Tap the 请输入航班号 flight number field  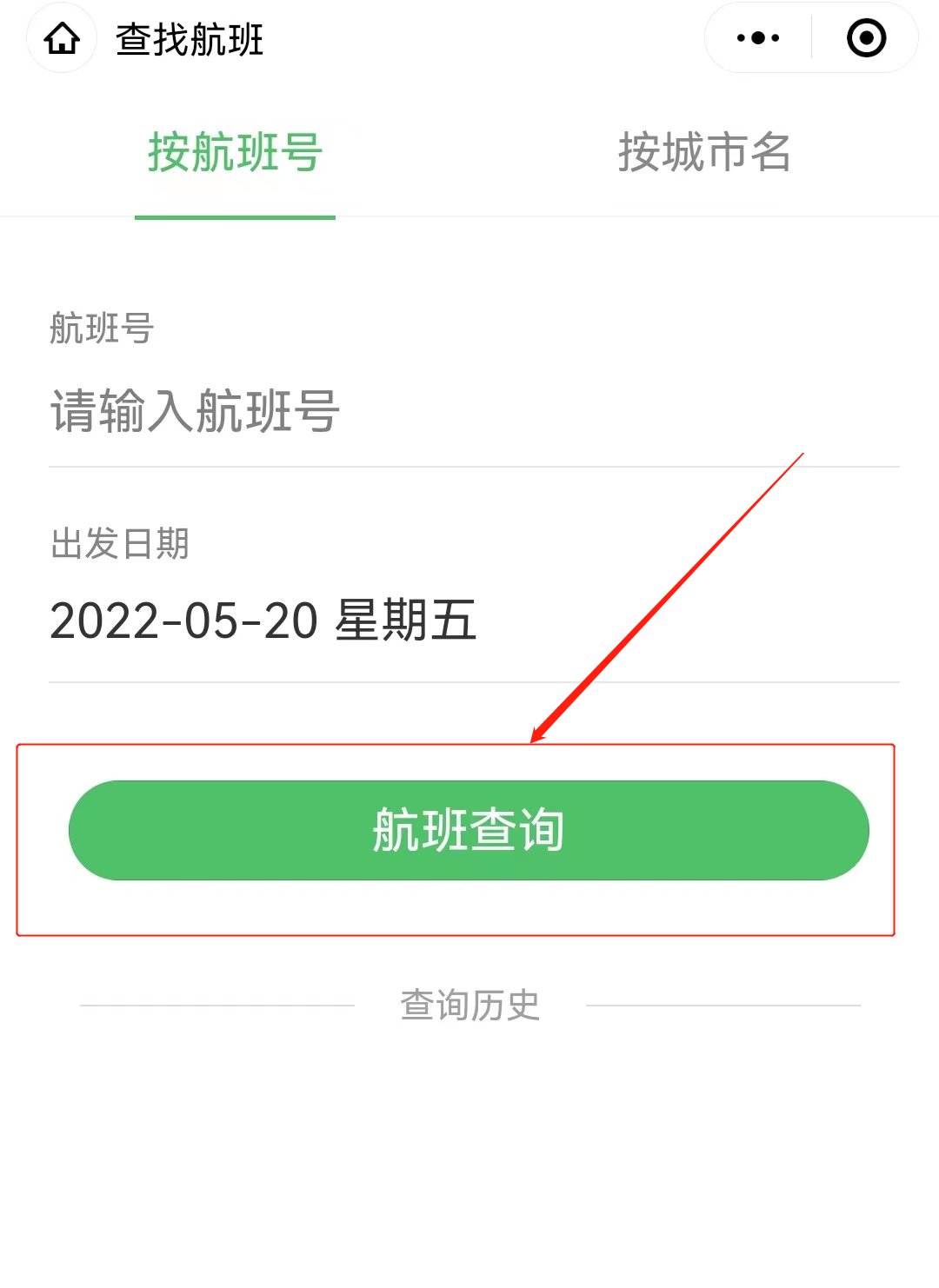[x=474, y=411]
